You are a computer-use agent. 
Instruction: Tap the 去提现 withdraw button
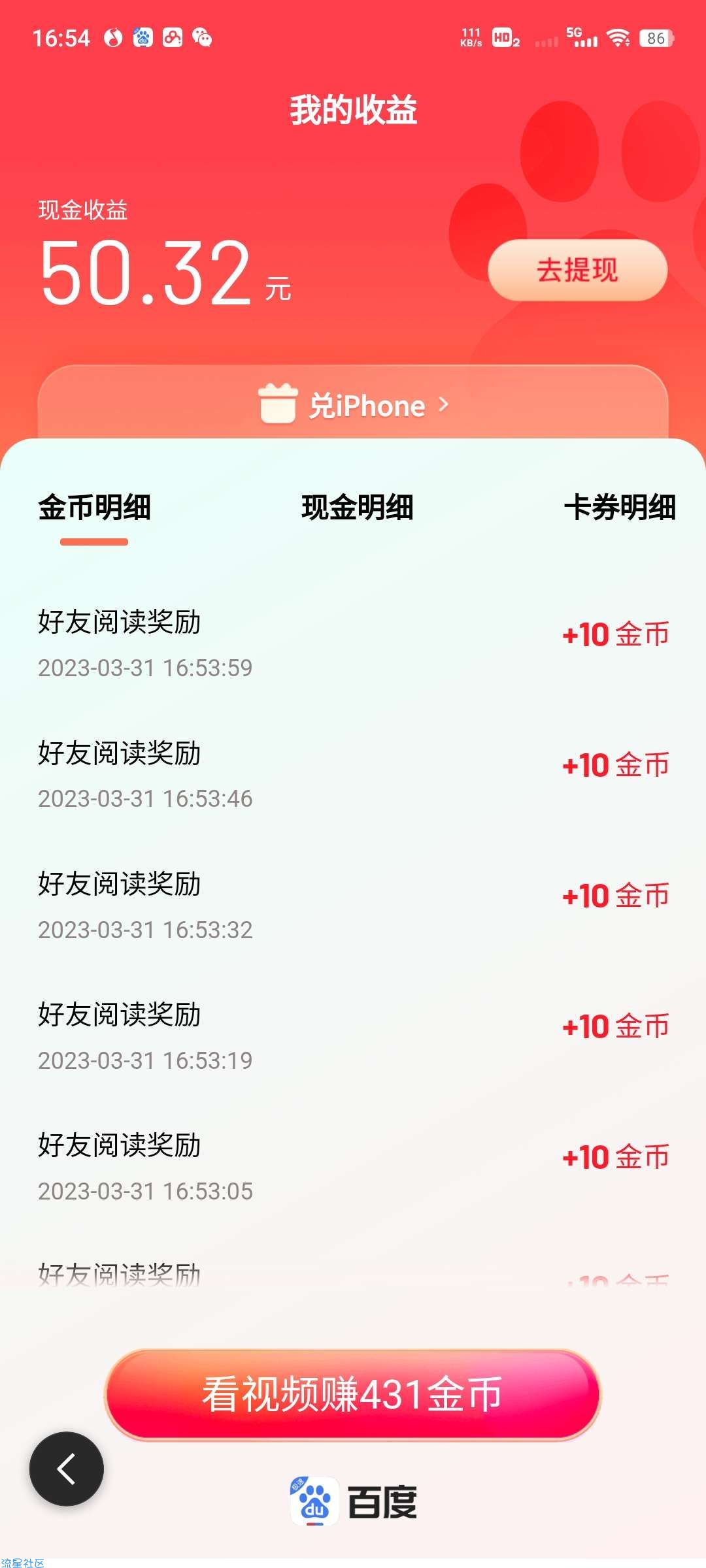tap(577, 270)
